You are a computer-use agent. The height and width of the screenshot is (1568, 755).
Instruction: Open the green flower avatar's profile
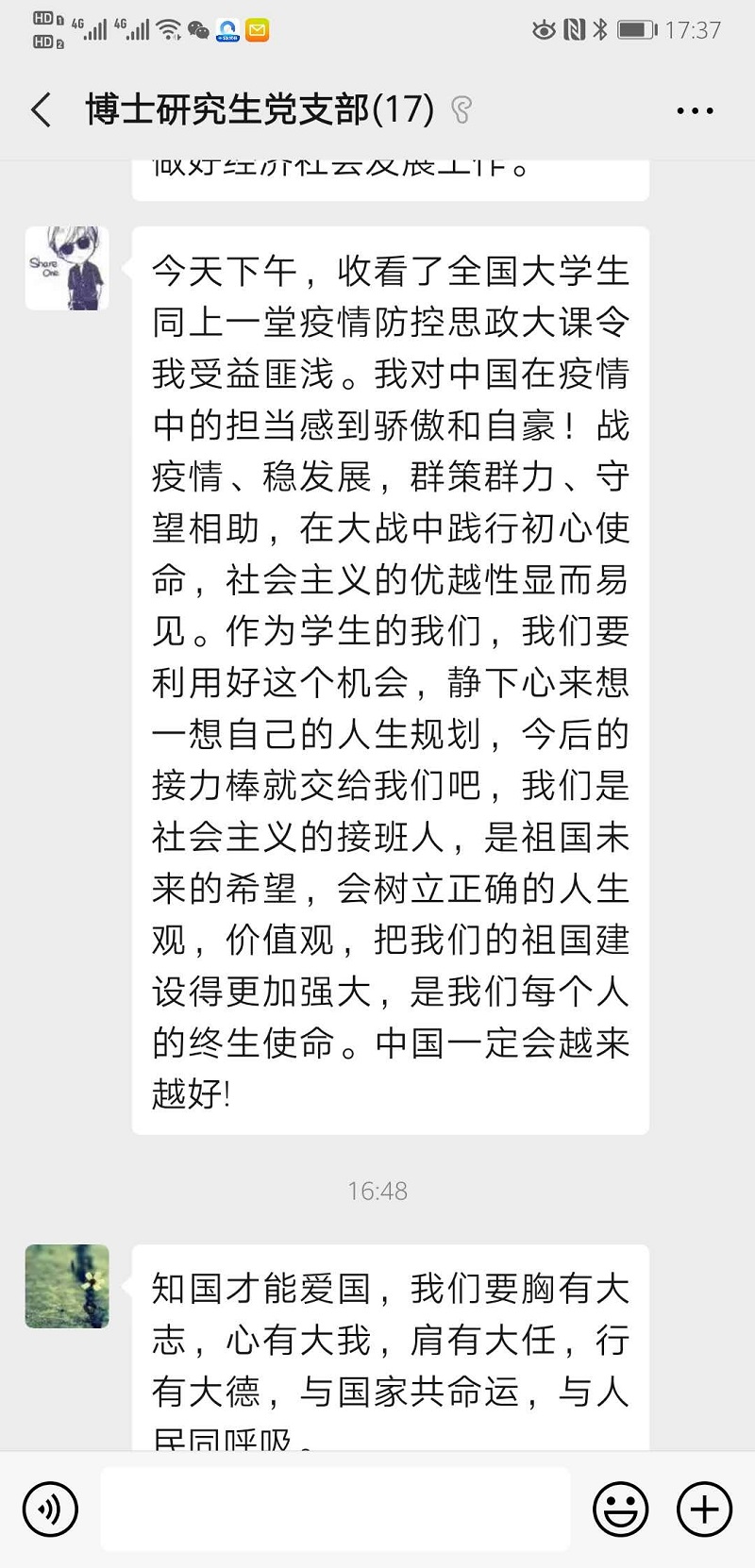coord(67,1286)
